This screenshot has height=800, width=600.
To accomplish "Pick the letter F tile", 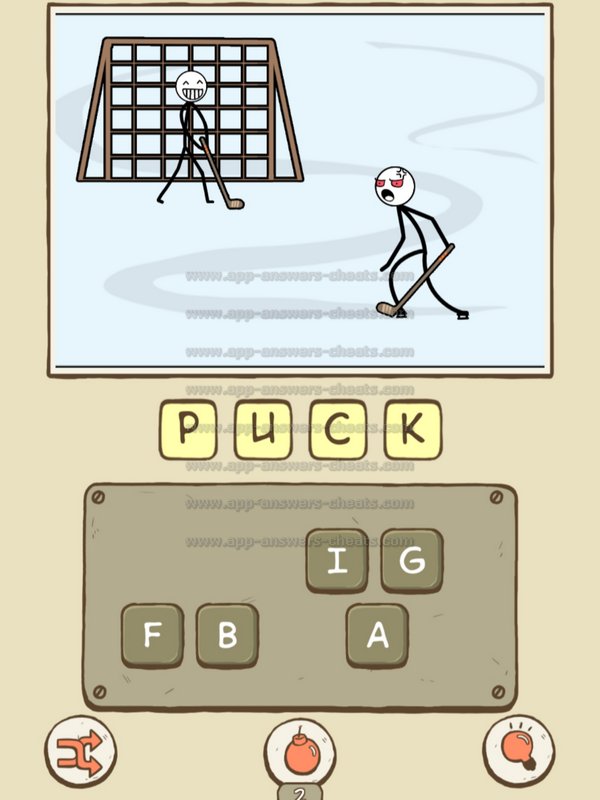I will pyautogui.click(x=152, y=636).
